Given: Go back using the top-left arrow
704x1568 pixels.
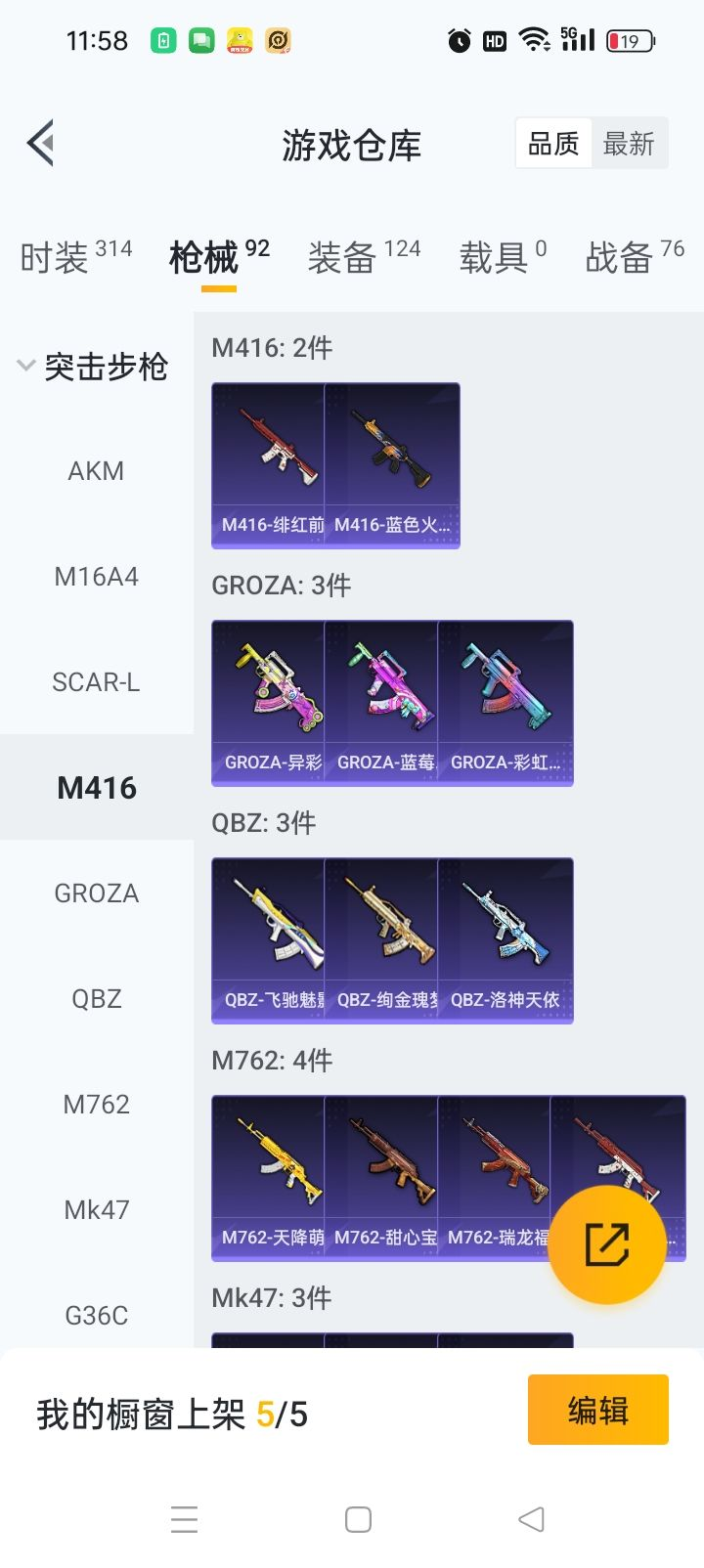Looking at the screenshot, I should (41, 144).
